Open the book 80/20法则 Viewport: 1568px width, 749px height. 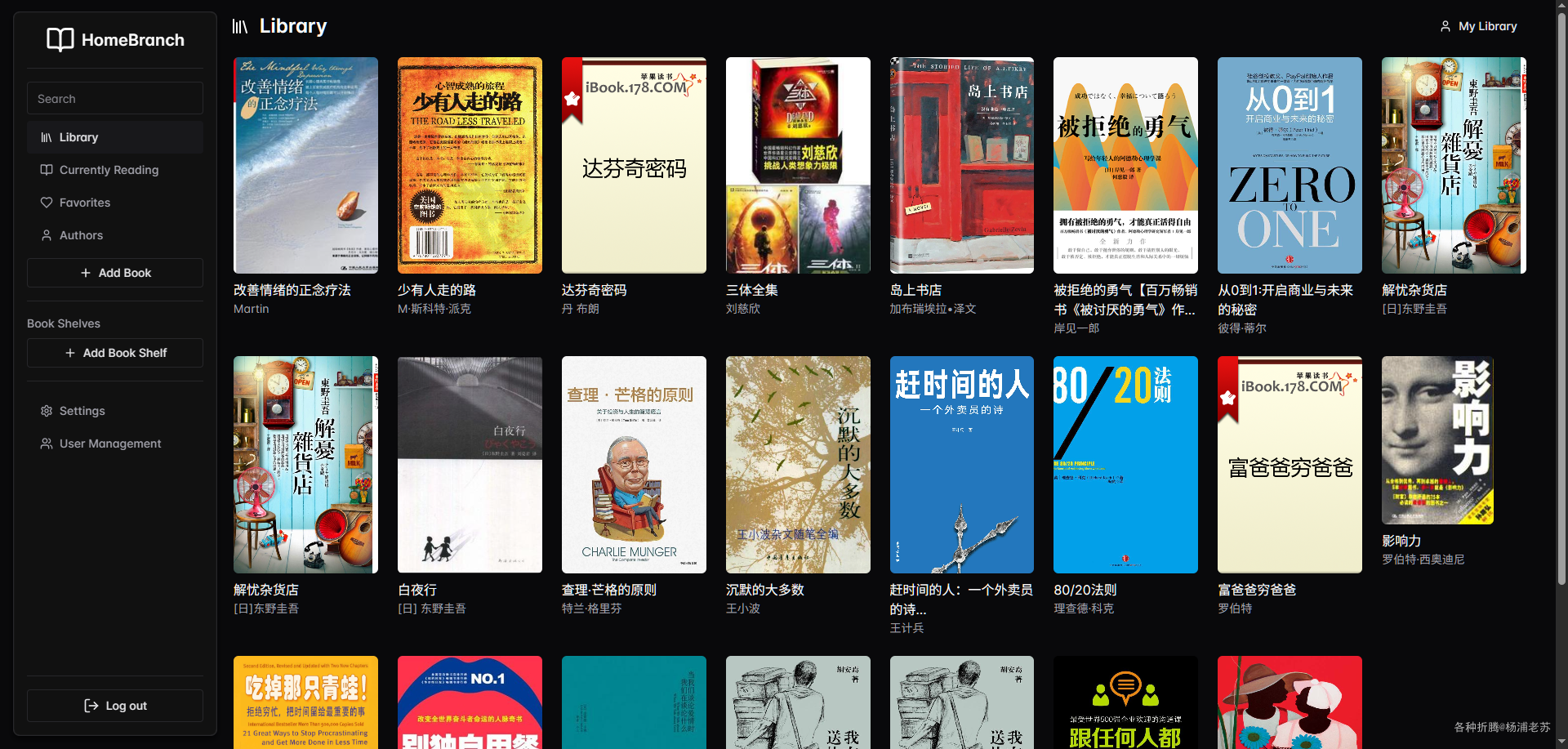tap(1125, 465)
